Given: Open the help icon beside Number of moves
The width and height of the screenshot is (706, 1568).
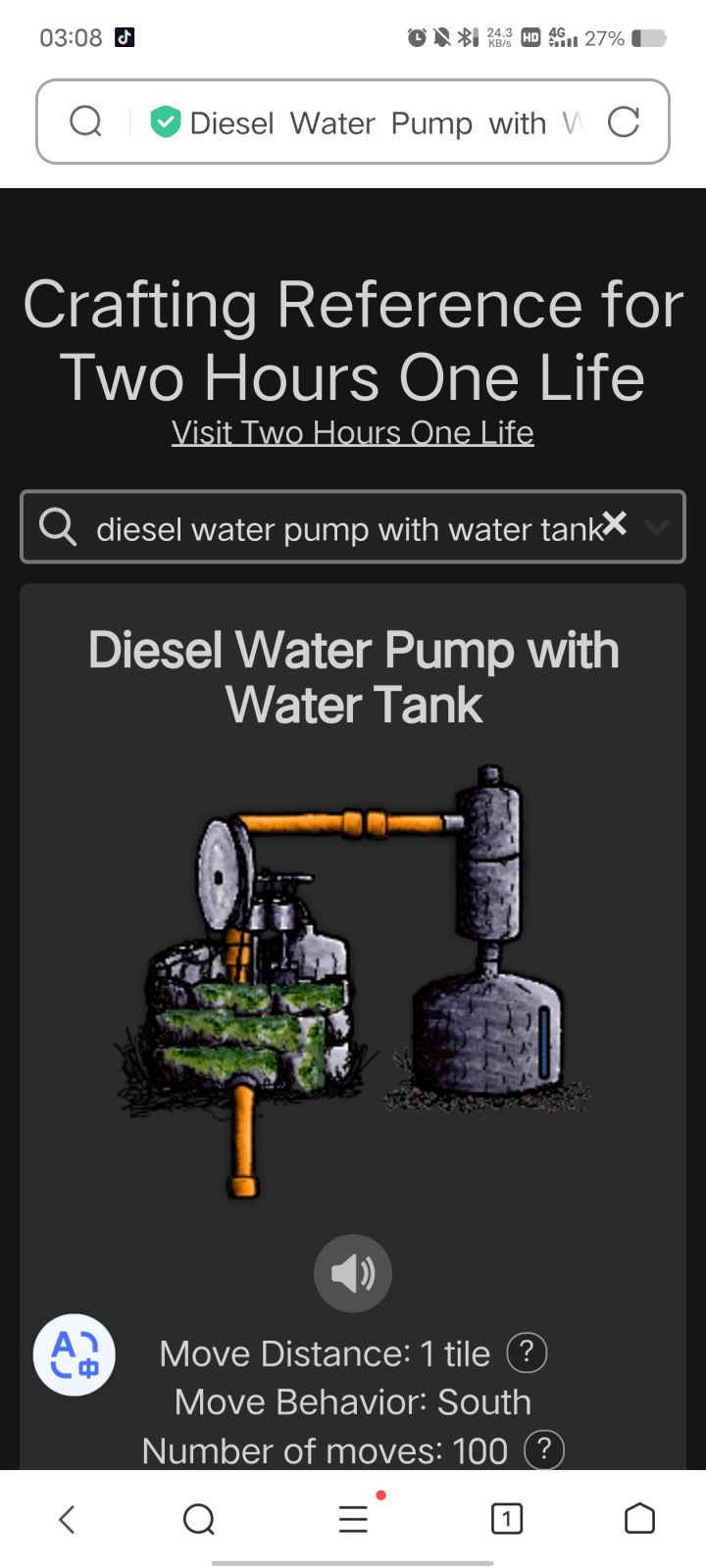Looking at the screenshot, I should (x=544, y=1449).
